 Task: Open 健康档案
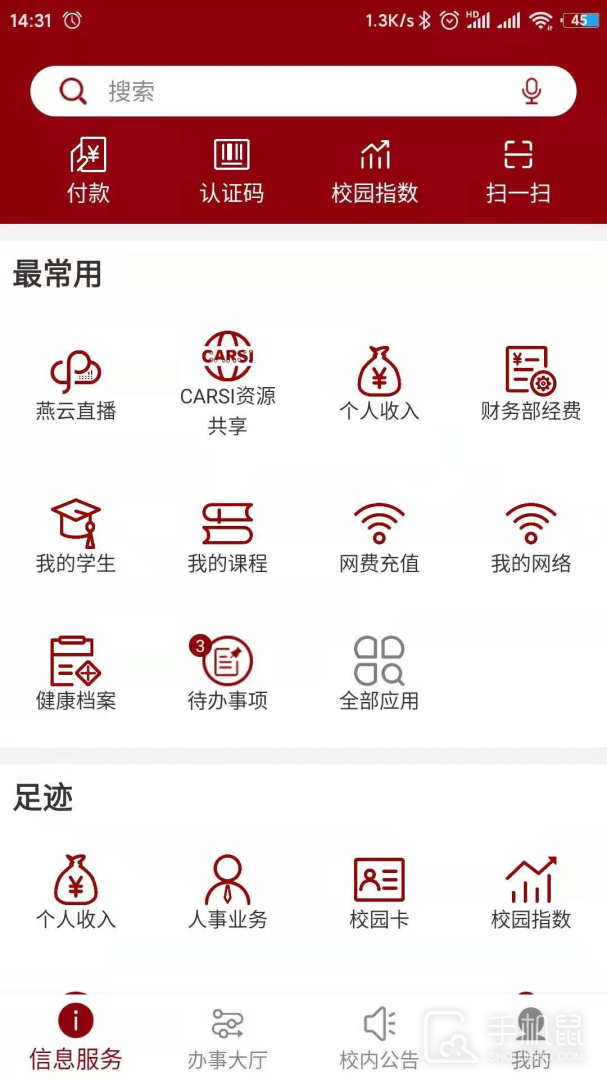[76, 674]
